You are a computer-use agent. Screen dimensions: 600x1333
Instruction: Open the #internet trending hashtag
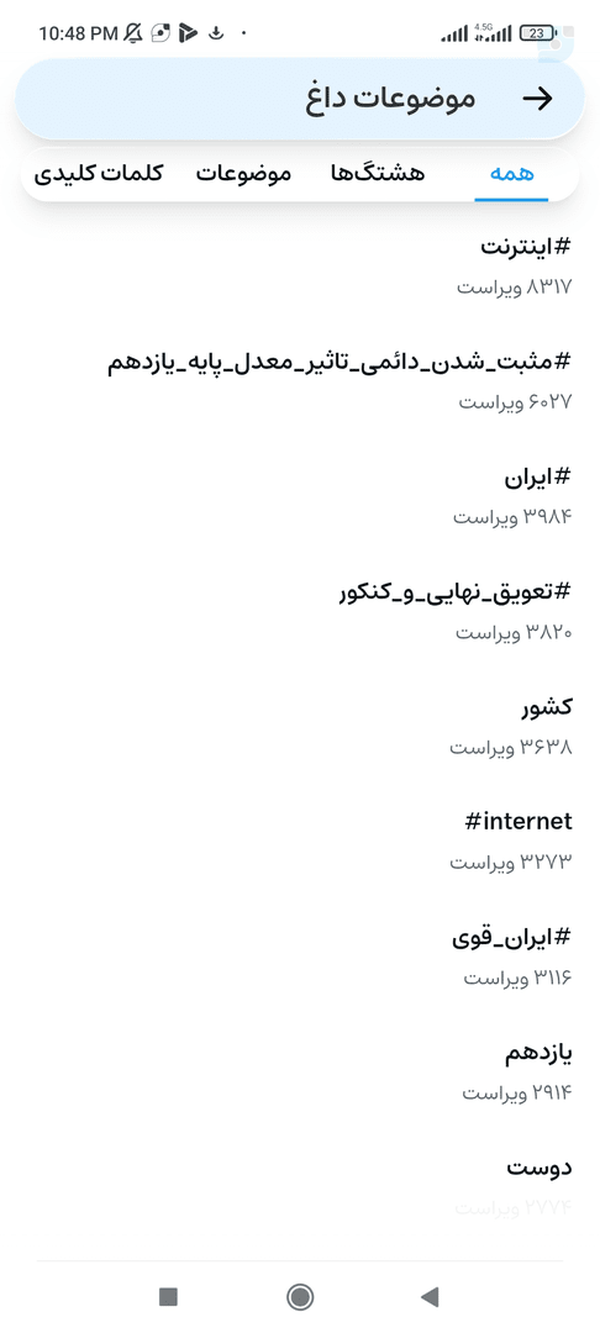click(x=300, y=841)
